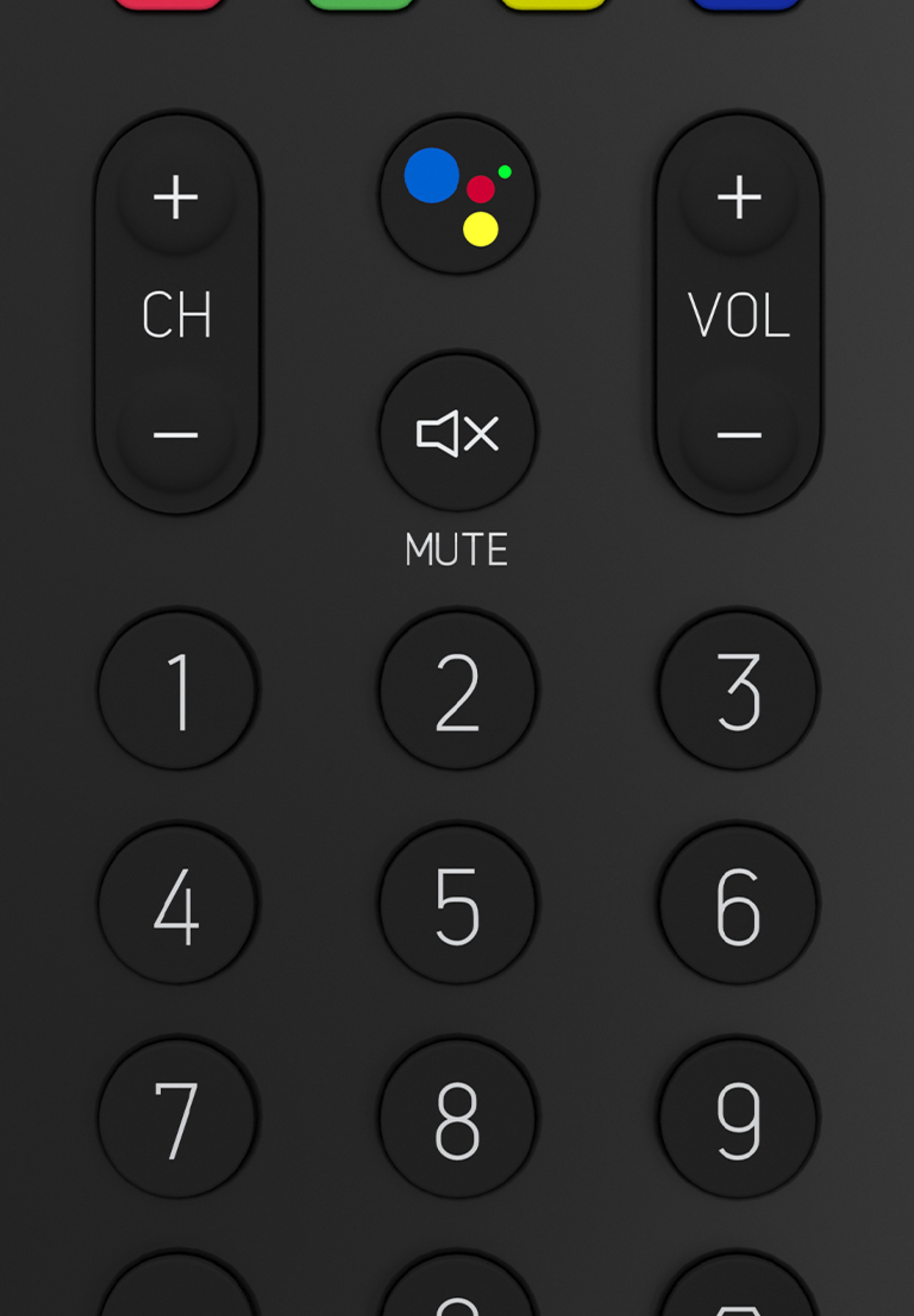The image size is (914, 1316).
Task: Enter digit 5
Action: pos(458,905)
